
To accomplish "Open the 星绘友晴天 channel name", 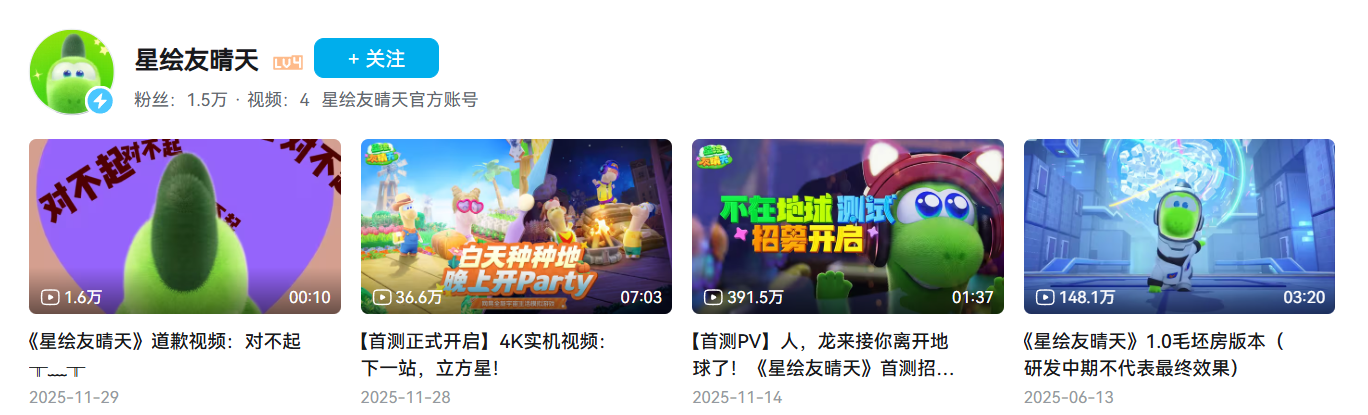I will tap(197, 60).
